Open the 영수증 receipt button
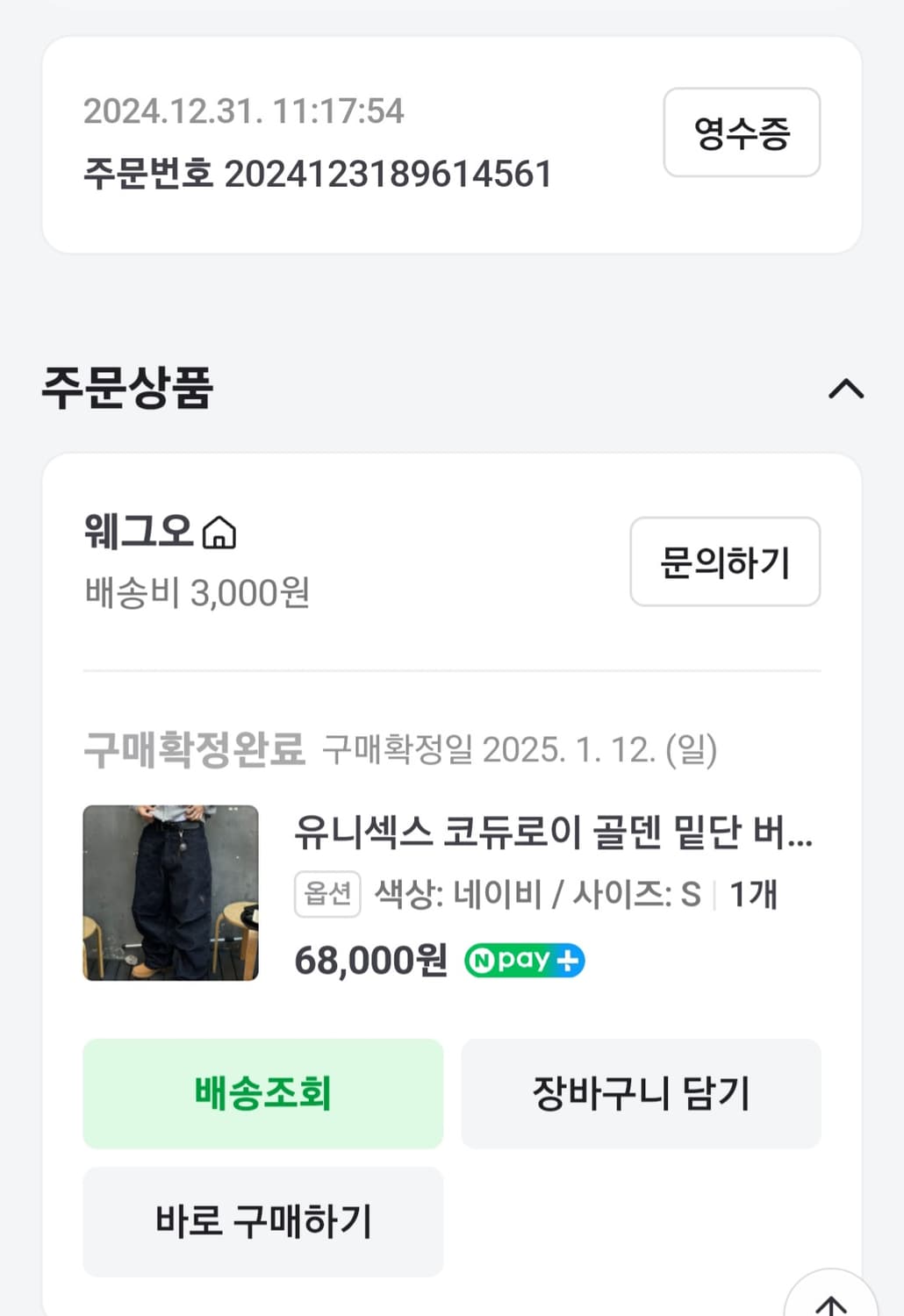Screen dimensions: 904x1316 (742, 132)
